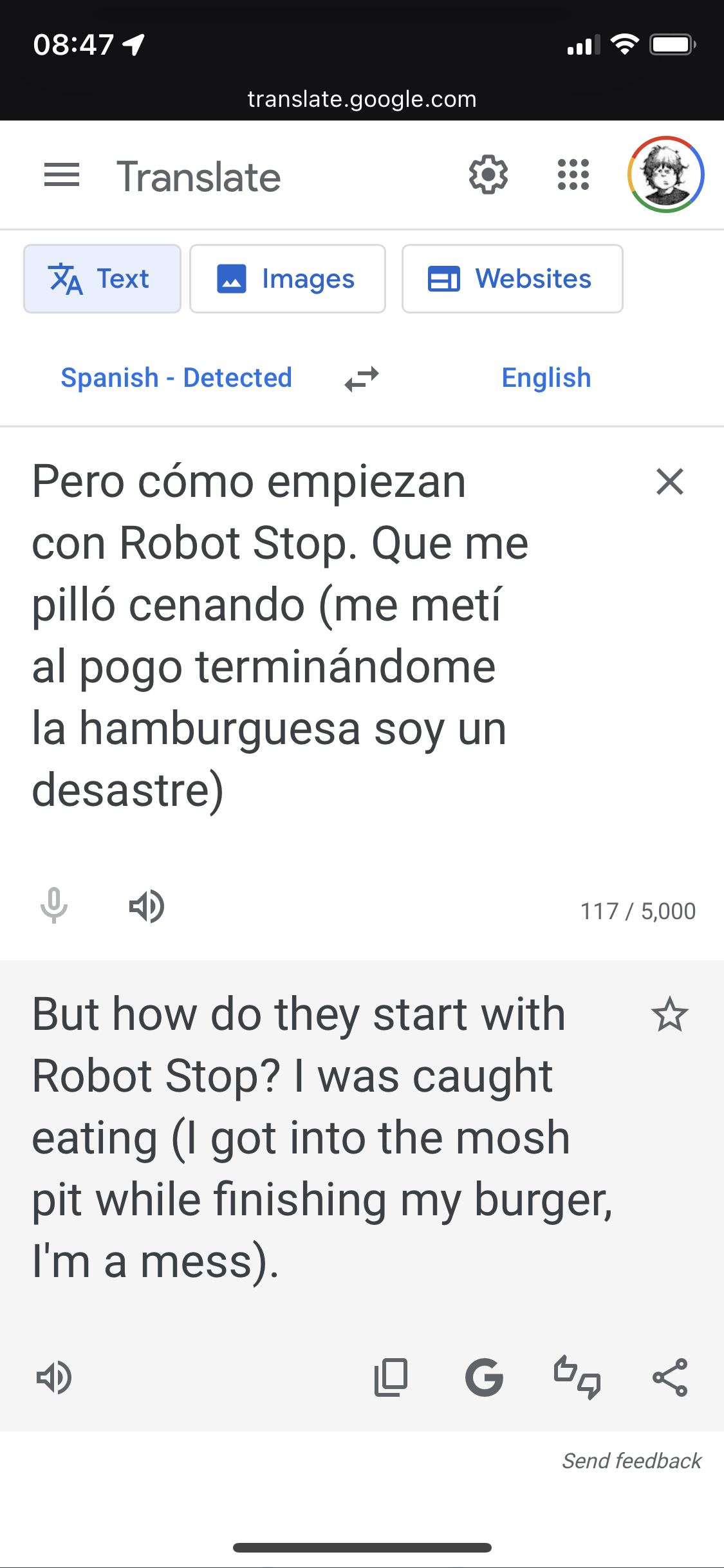
Task: Clear the source text with X
Action: pyautogui.click(x=669, y=481)
